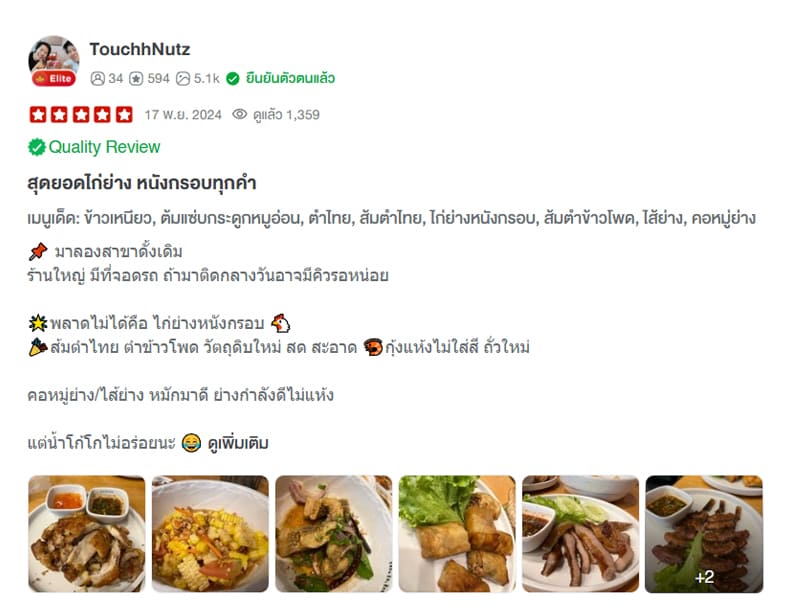Open the TouchhNutz username link

coord(139,49)
